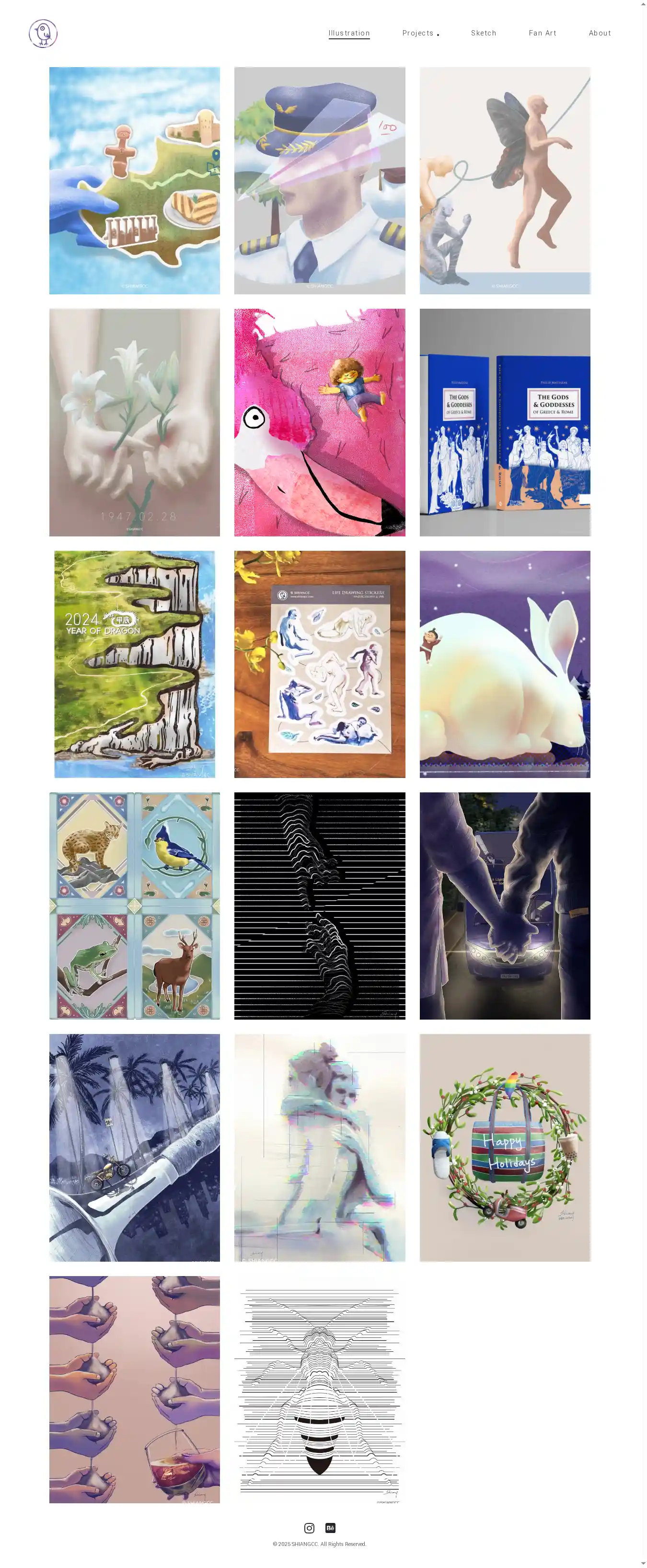The image size is (647, 1568).
Task: Open the Behance profile link
Action: click(x=330, y=1527)
